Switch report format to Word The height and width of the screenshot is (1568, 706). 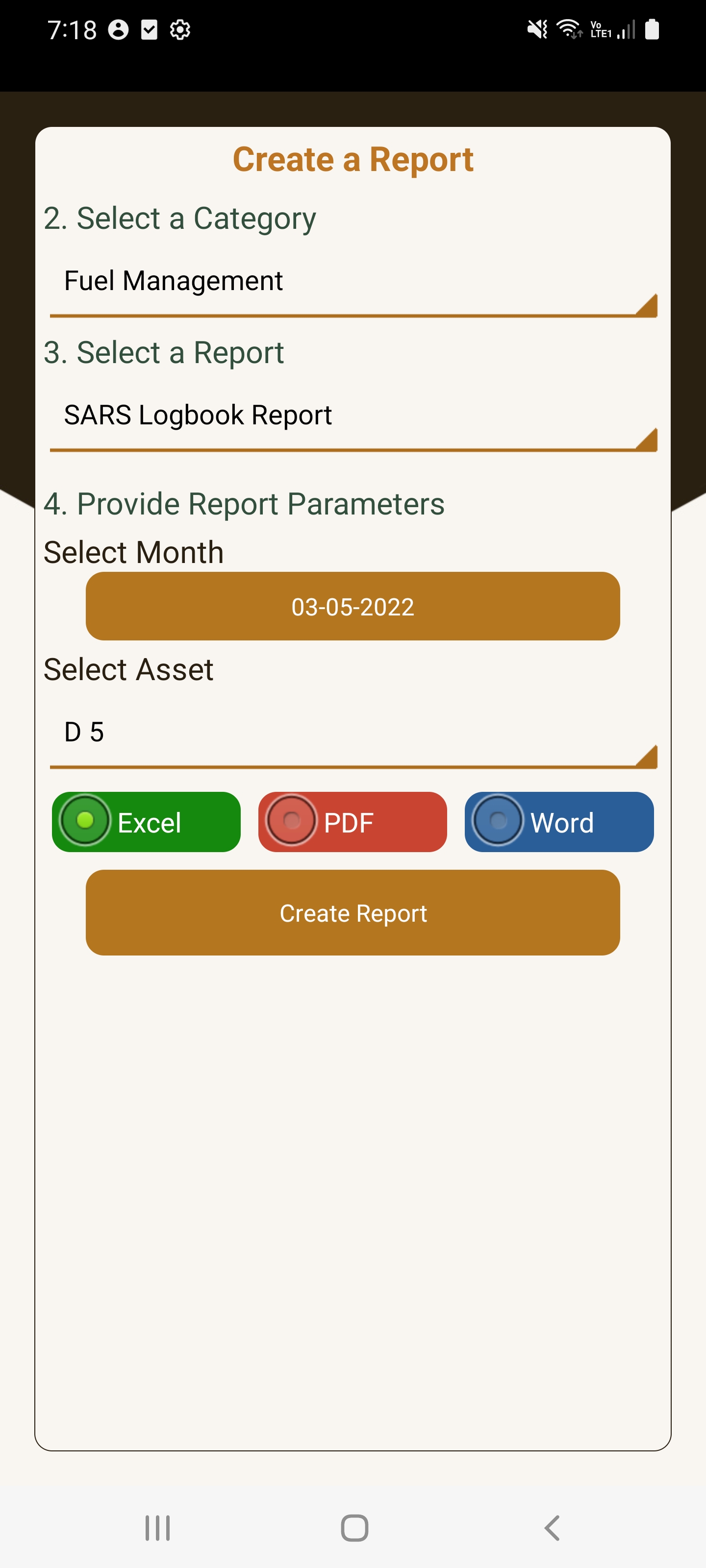pos(558,822)
